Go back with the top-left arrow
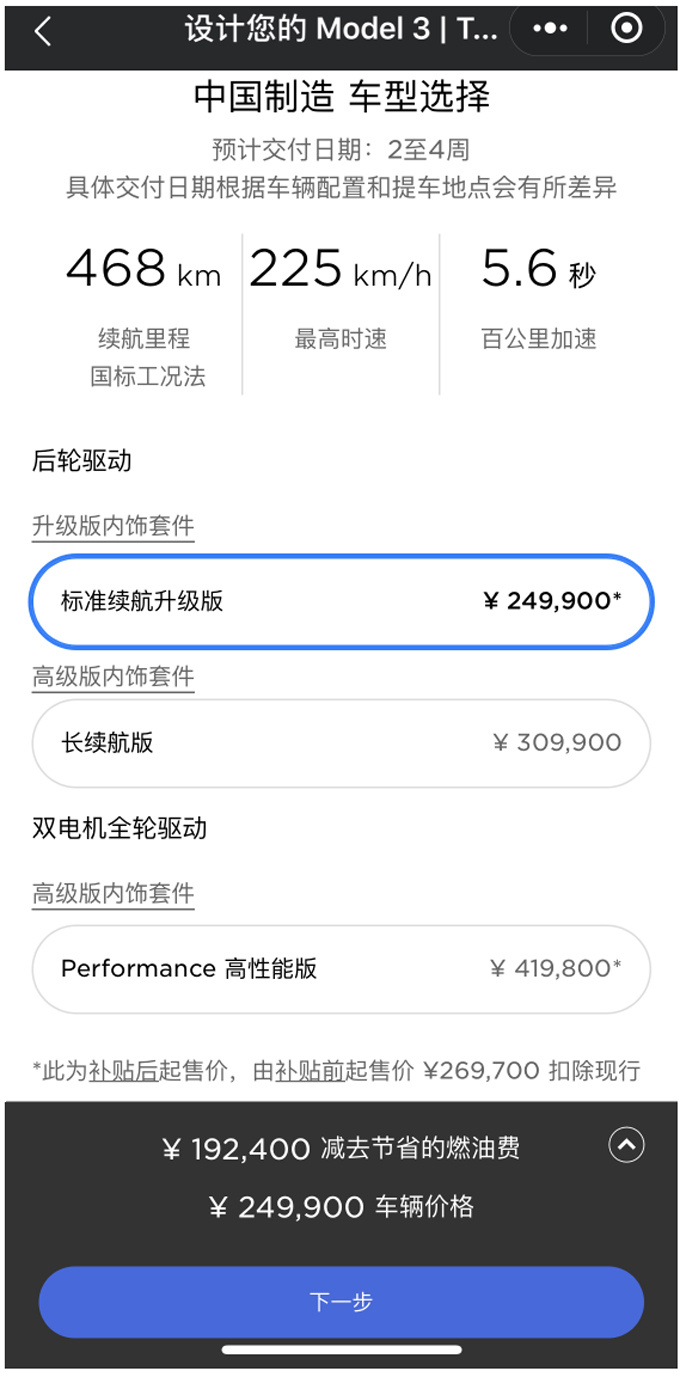This screenshot has width=680, height=1377. 42,31
